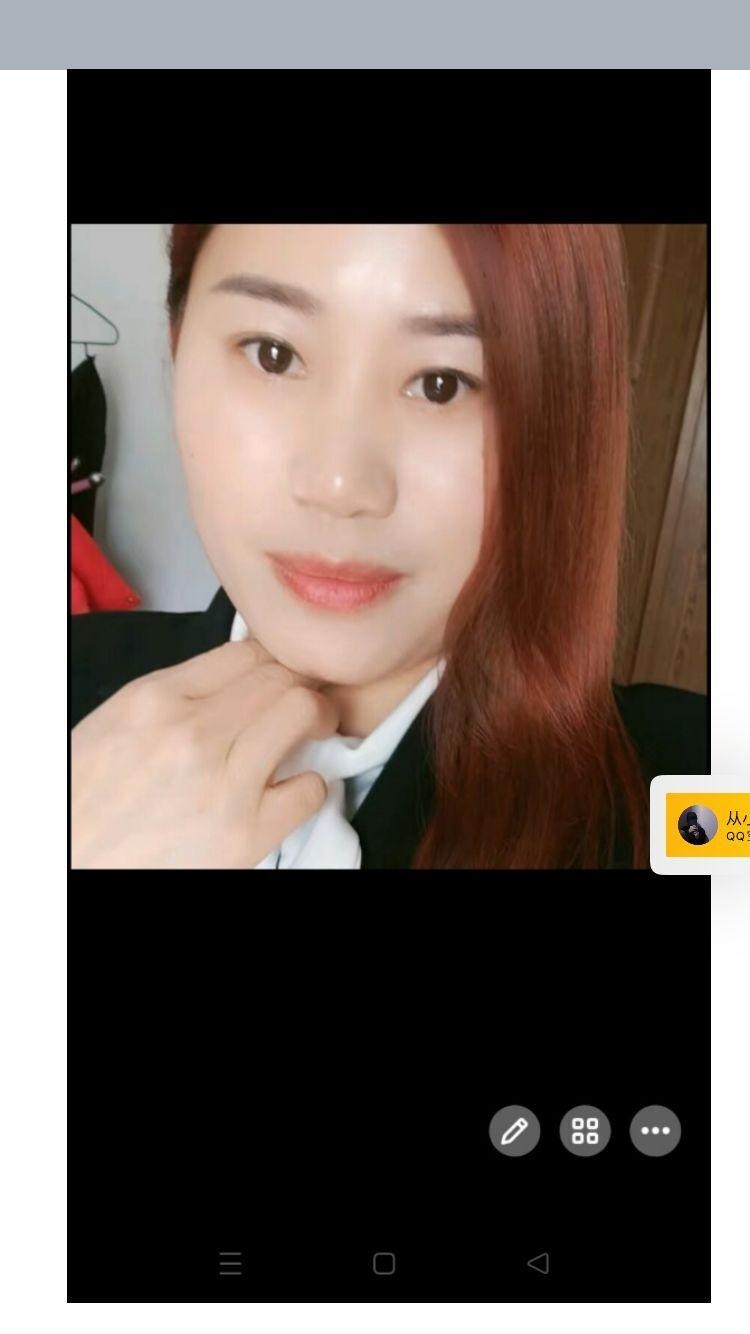Tap the pencil edit icon
Image resolution: width=750 pixels, height=1334 pixels.
point(514,1131)
